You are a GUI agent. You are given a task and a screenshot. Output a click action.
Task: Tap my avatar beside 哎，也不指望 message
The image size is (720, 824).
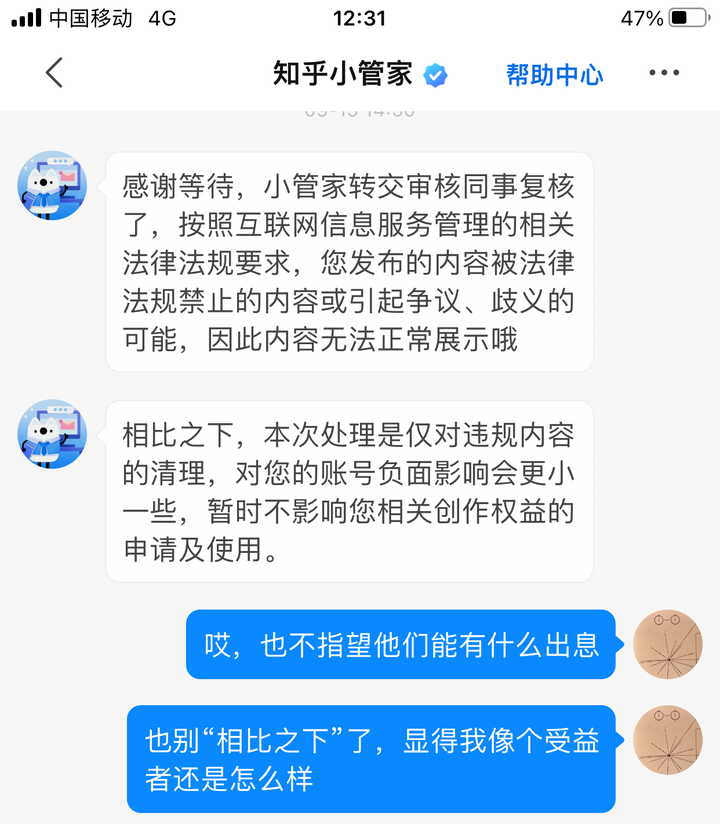[668, 644]
